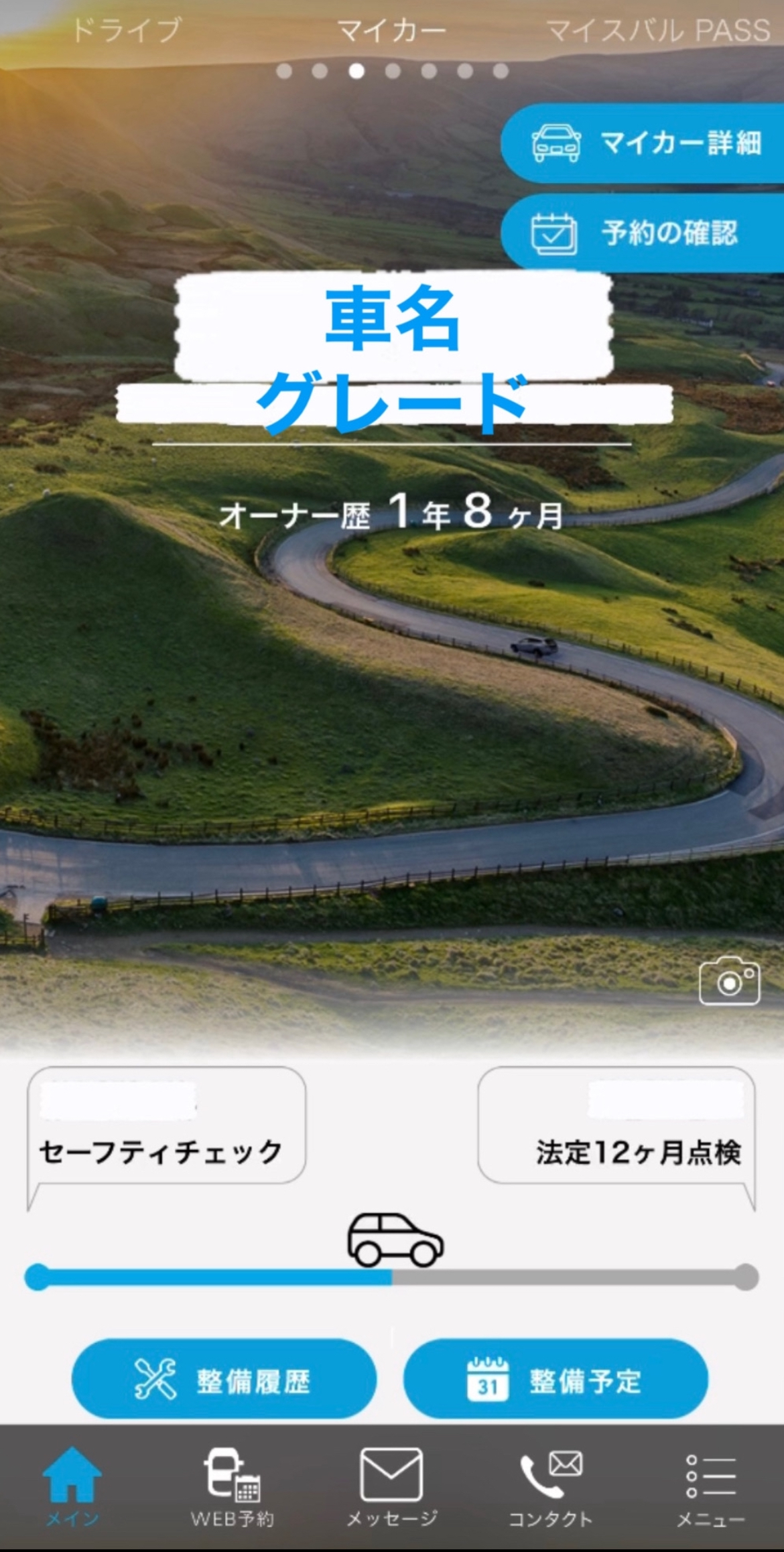
Task: Open the コンタクト tab
Action: coord(551,1486)
